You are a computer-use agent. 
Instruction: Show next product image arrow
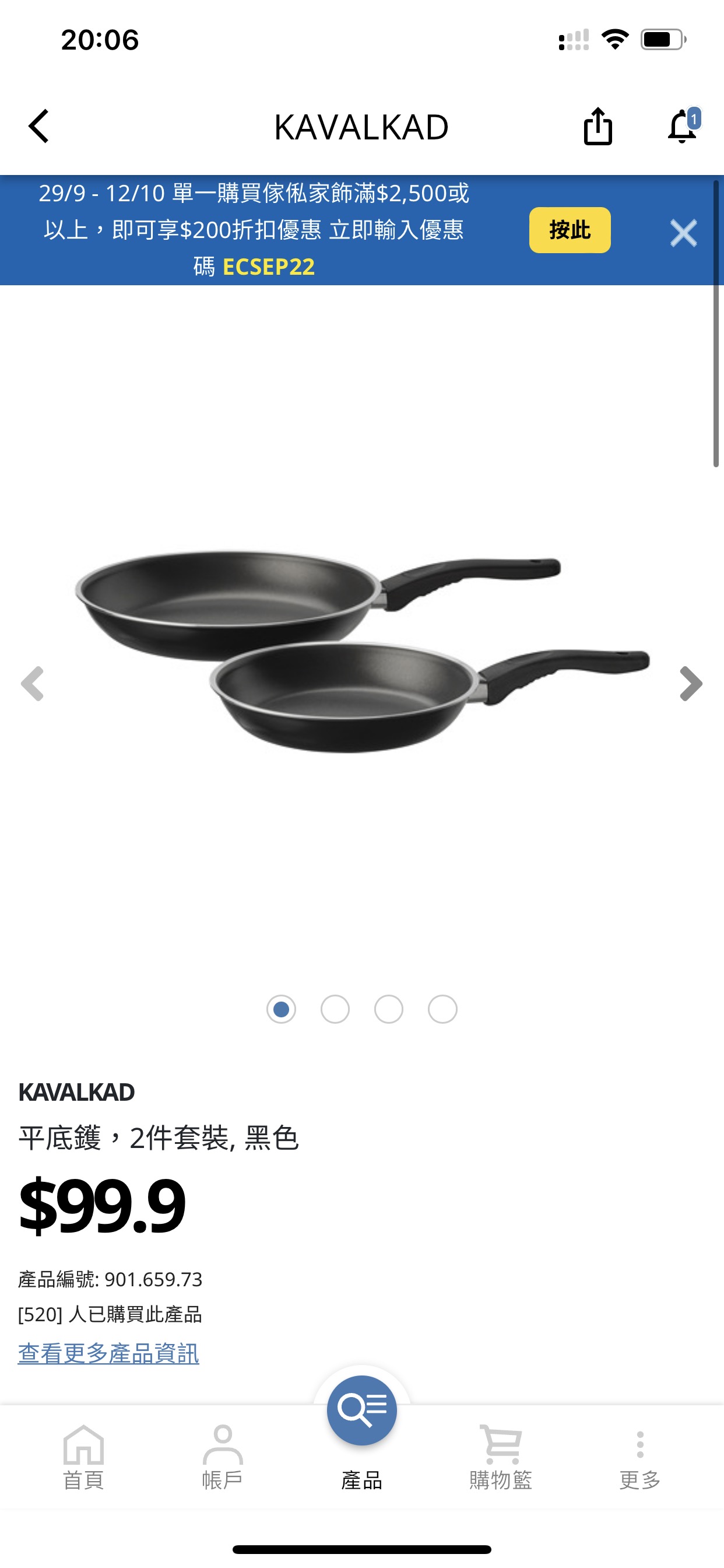click(x=691, y=684)
